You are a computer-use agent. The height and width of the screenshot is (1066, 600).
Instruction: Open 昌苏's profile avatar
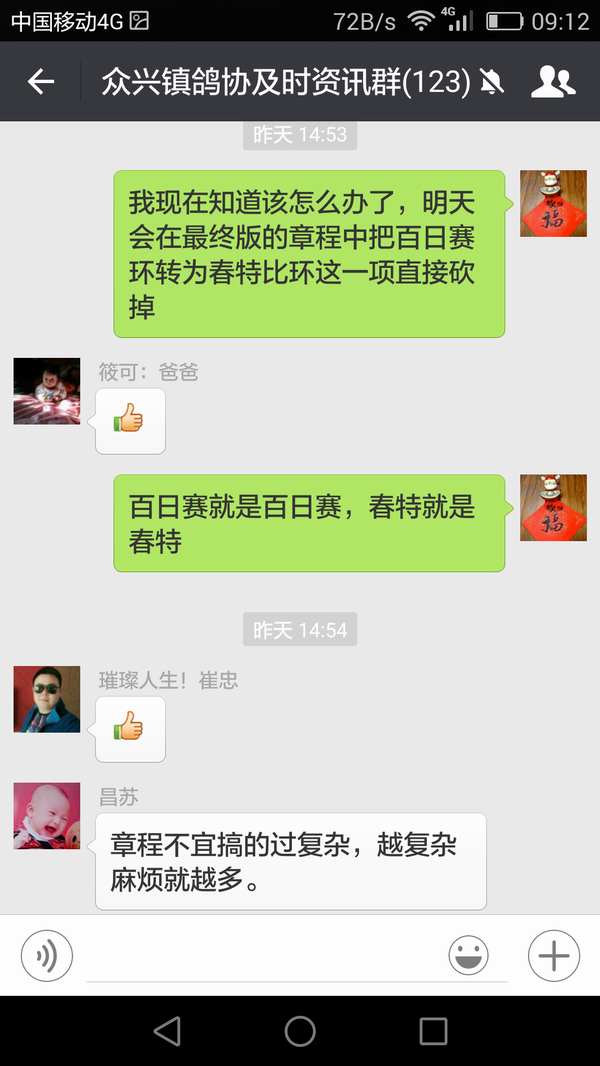47,815
